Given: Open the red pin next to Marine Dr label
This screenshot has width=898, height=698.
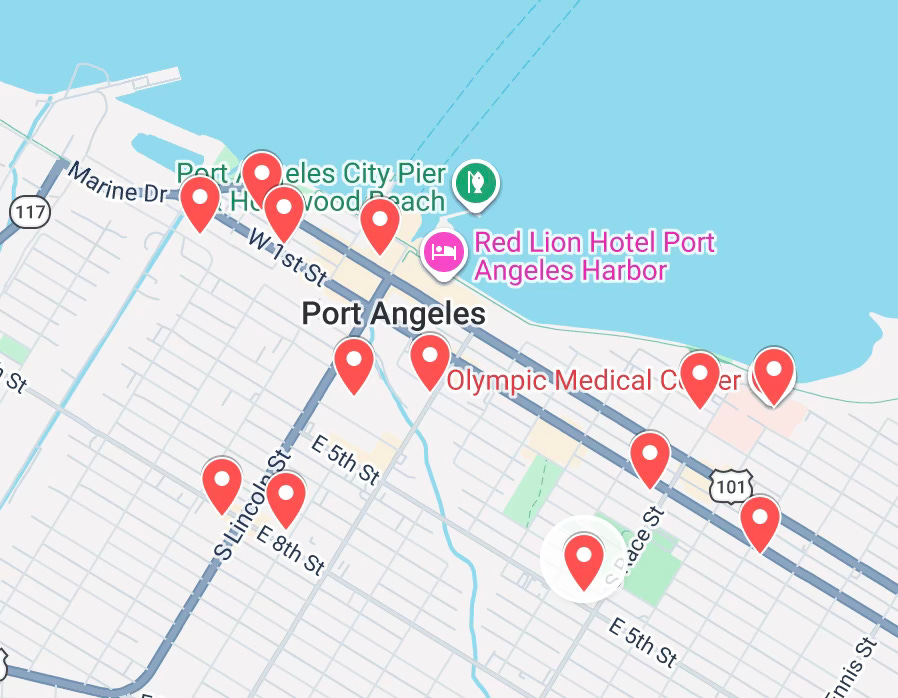Looking at the screenshot, I should click(x=200, y=201).
